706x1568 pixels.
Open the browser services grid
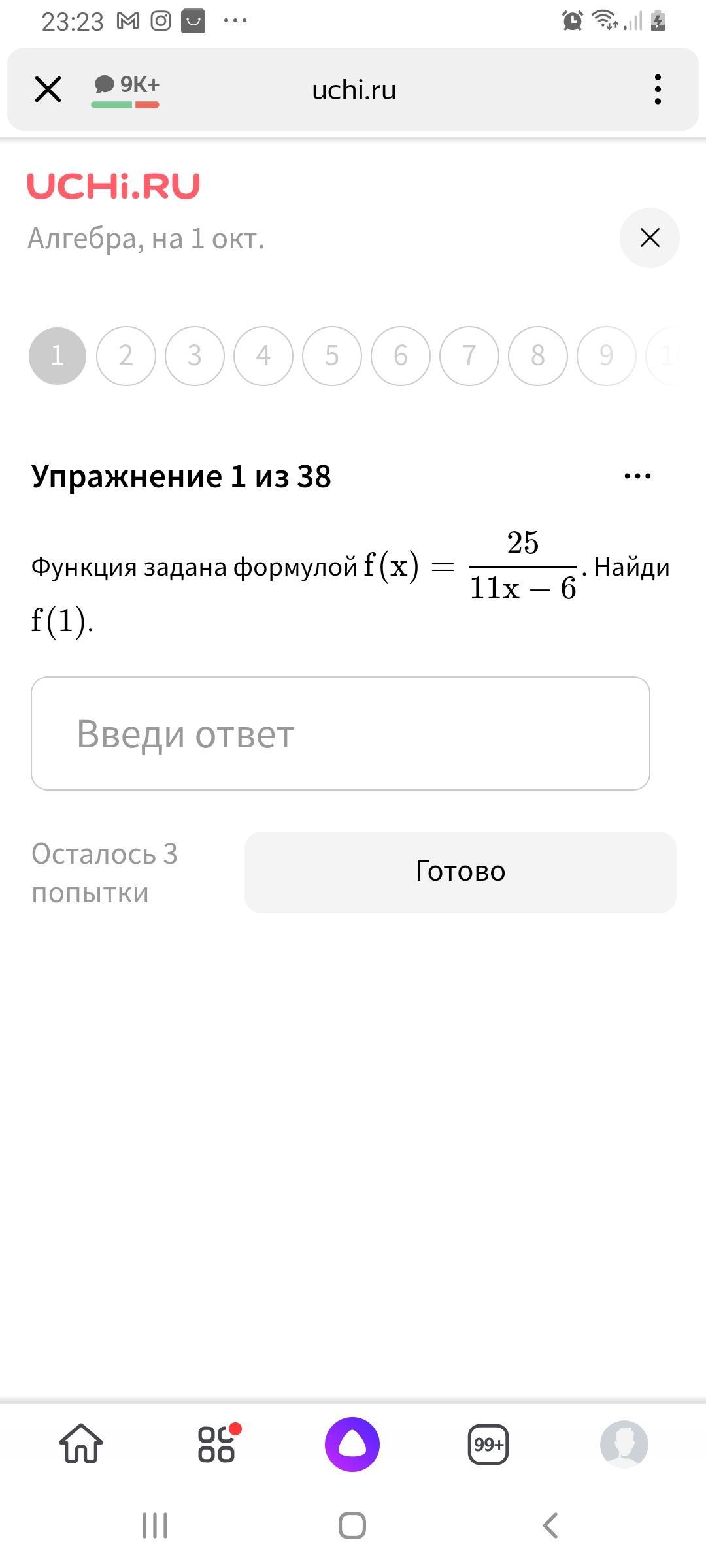218,1444
